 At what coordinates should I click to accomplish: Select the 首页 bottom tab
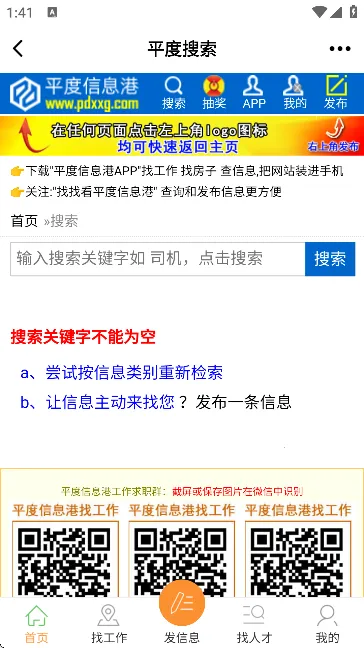36,623
